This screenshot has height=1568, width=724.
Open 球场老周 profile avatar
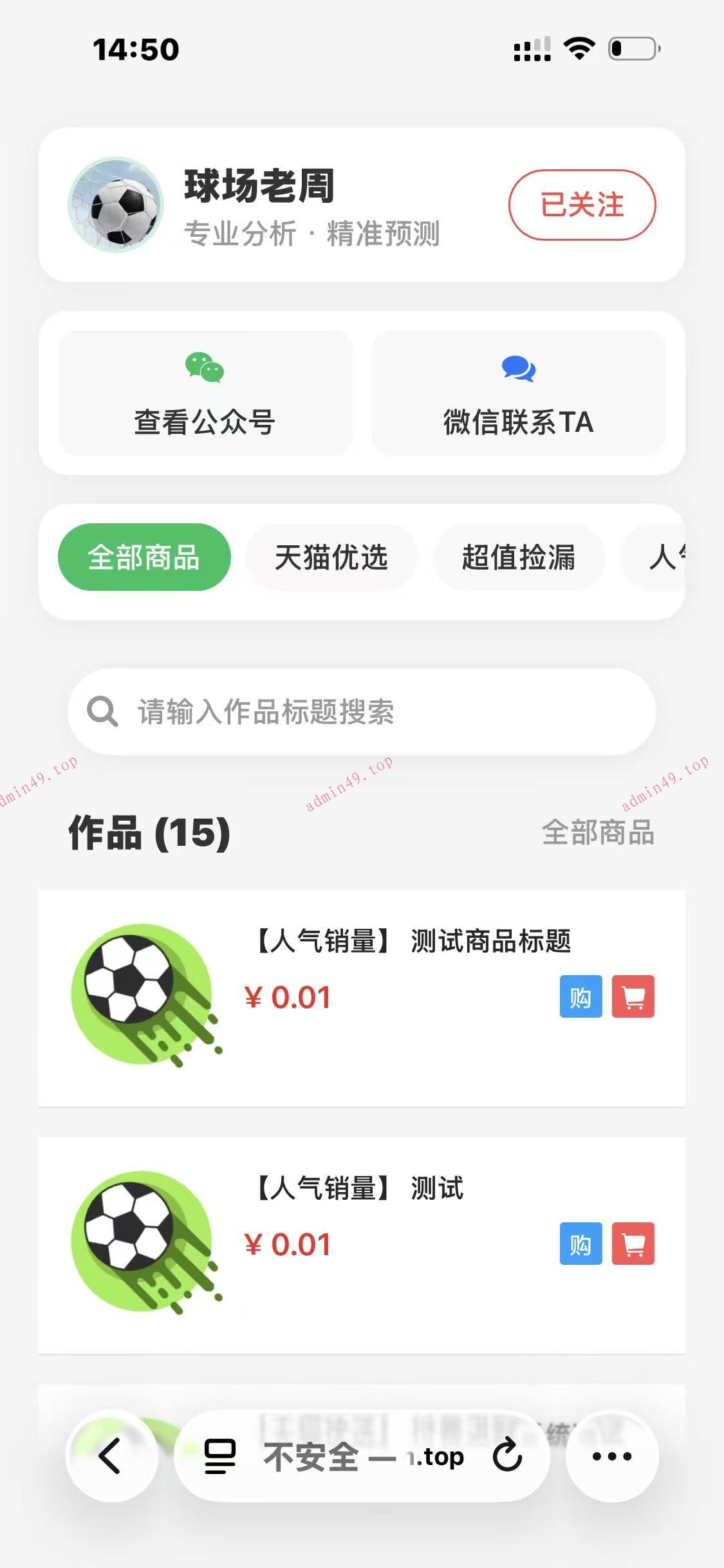coord(116,205)
